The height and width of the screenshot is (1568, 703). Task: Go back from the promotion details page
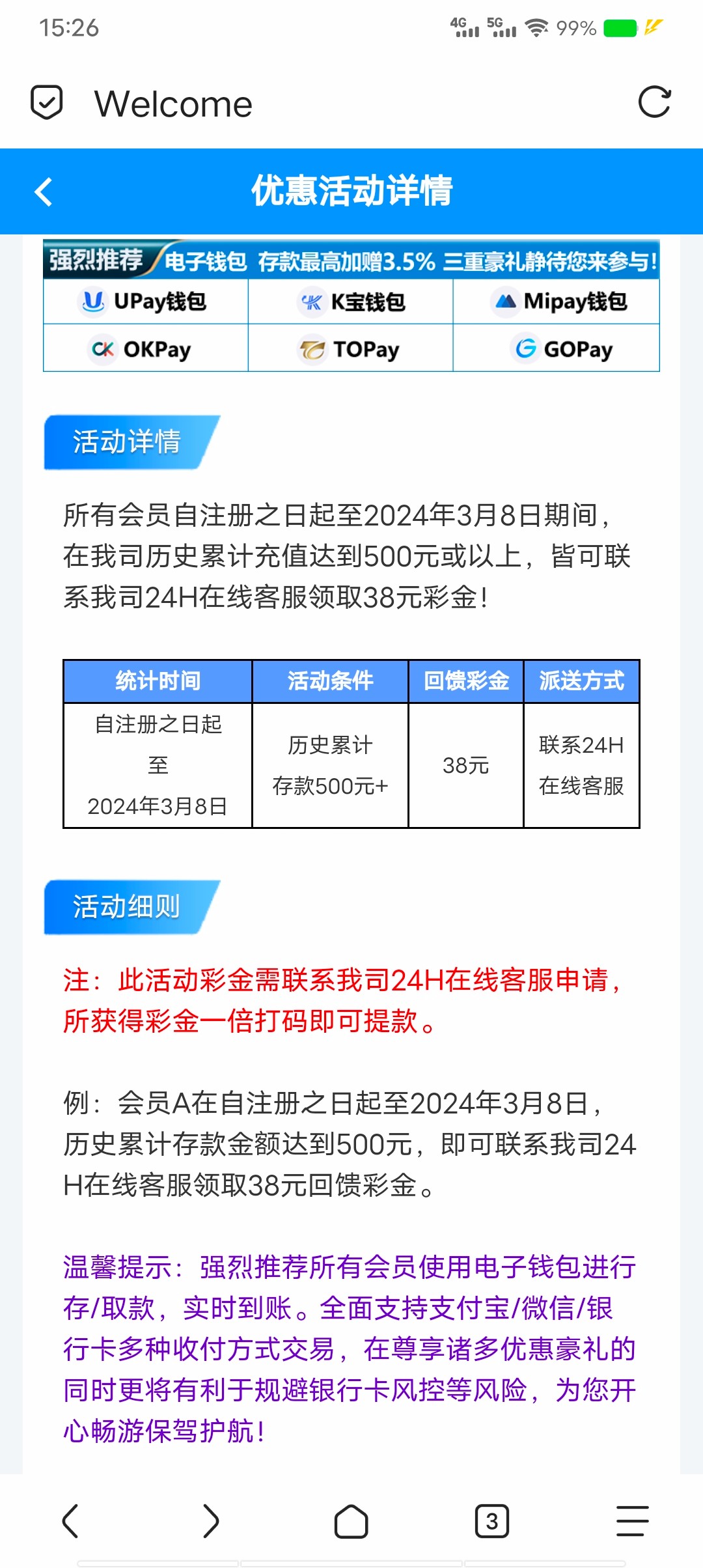coord(44,192)
